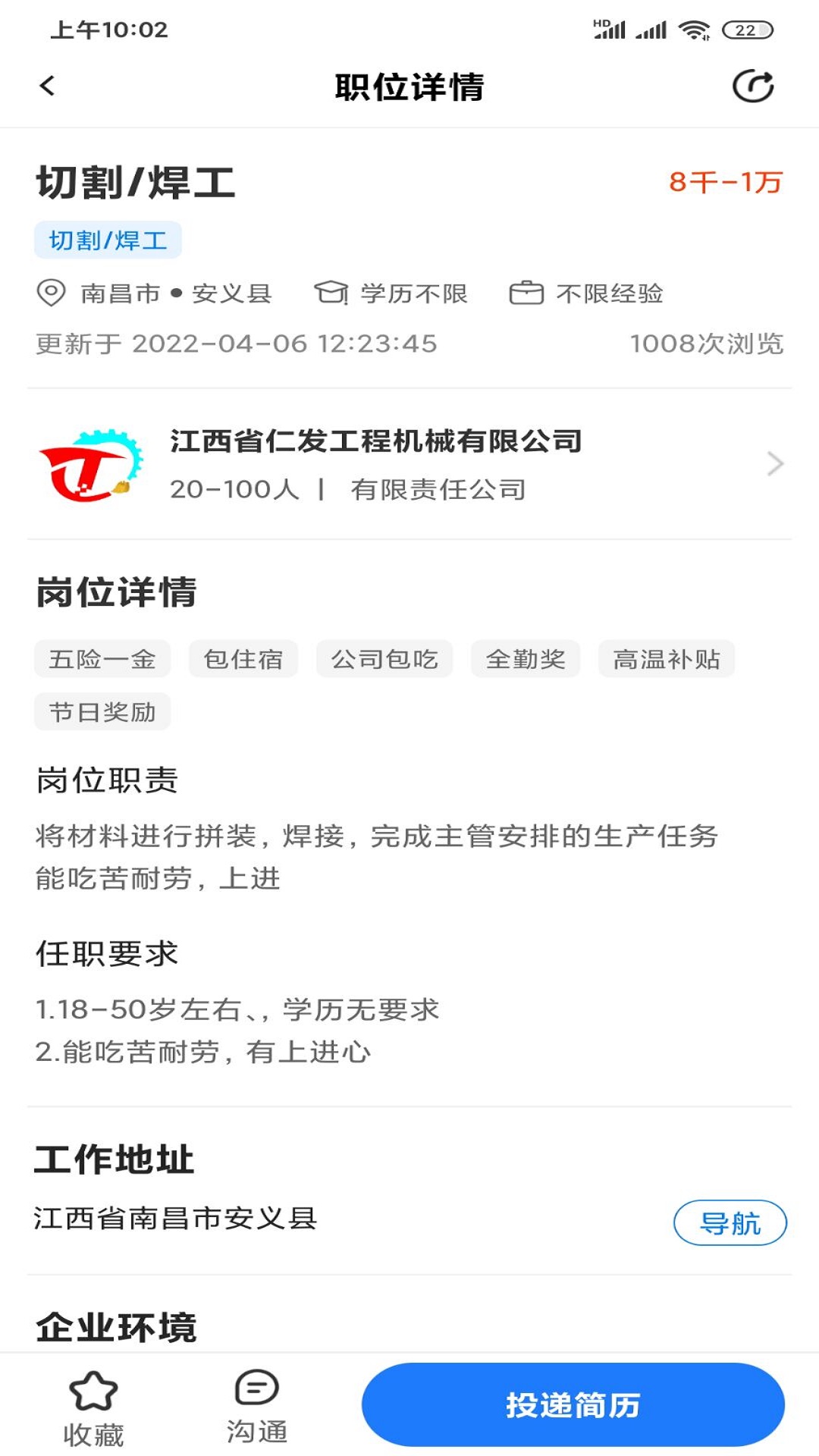Tap the salary range 8千-1万

pyautogui.click(x=725, y=182)
